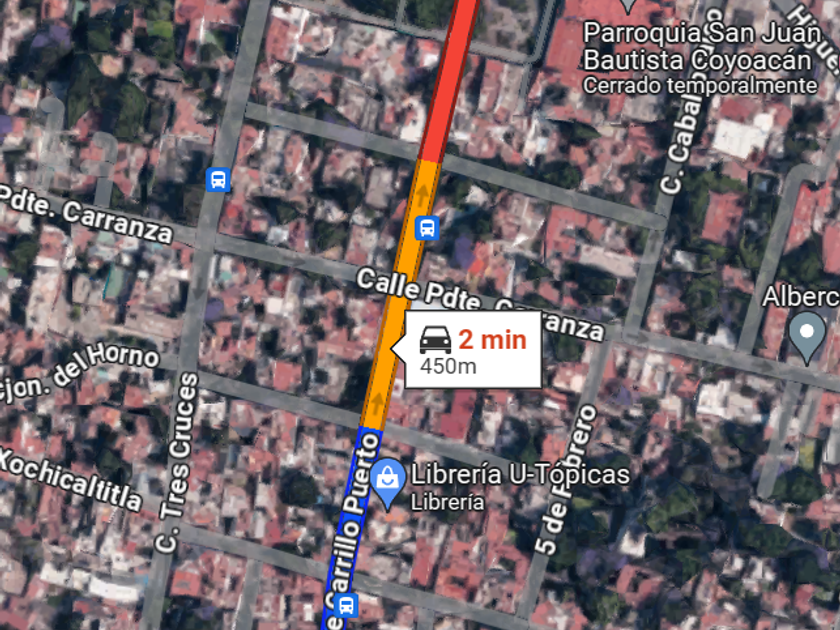View the bus stop on the blue route segment

click(x=346, y=604)
